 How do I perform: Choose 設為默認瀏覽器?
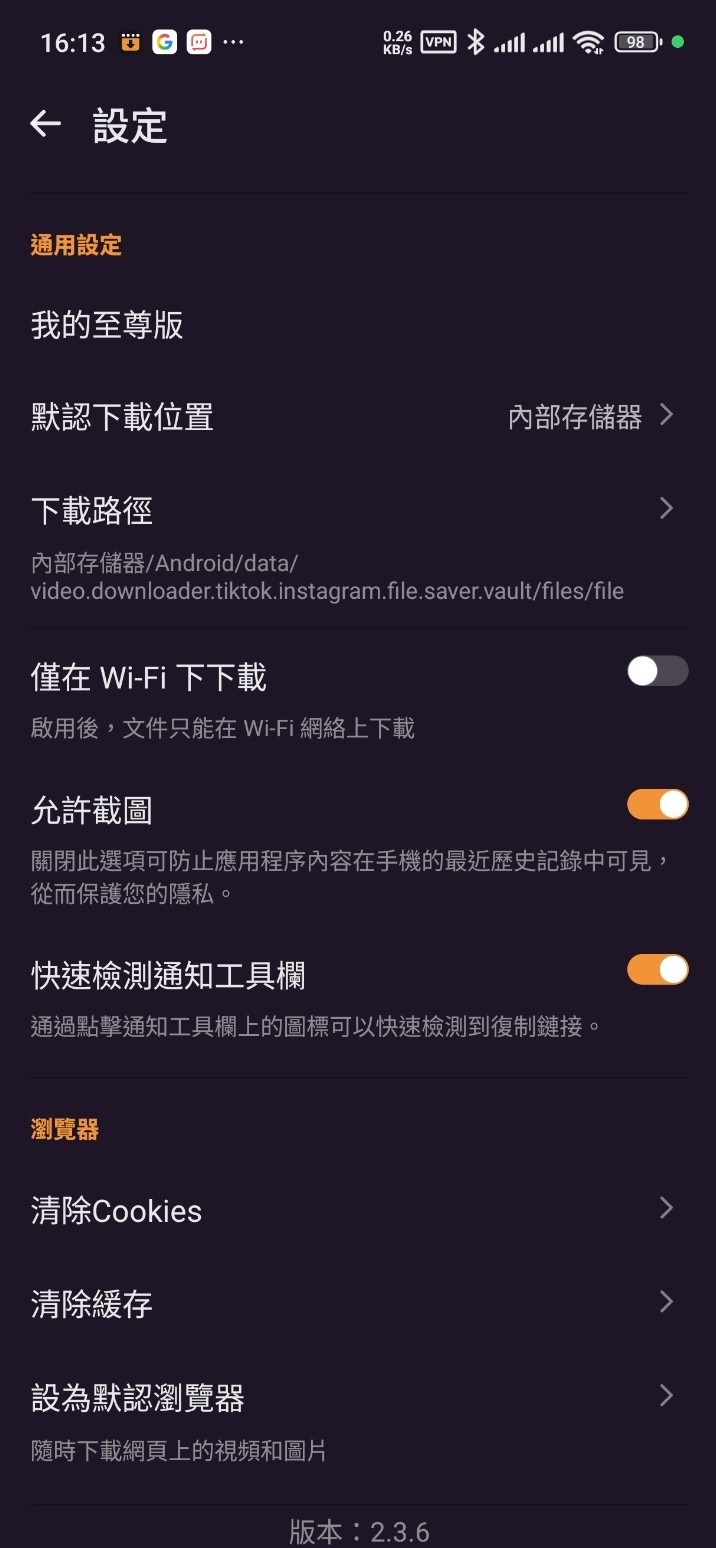(x=357, y=1397)
